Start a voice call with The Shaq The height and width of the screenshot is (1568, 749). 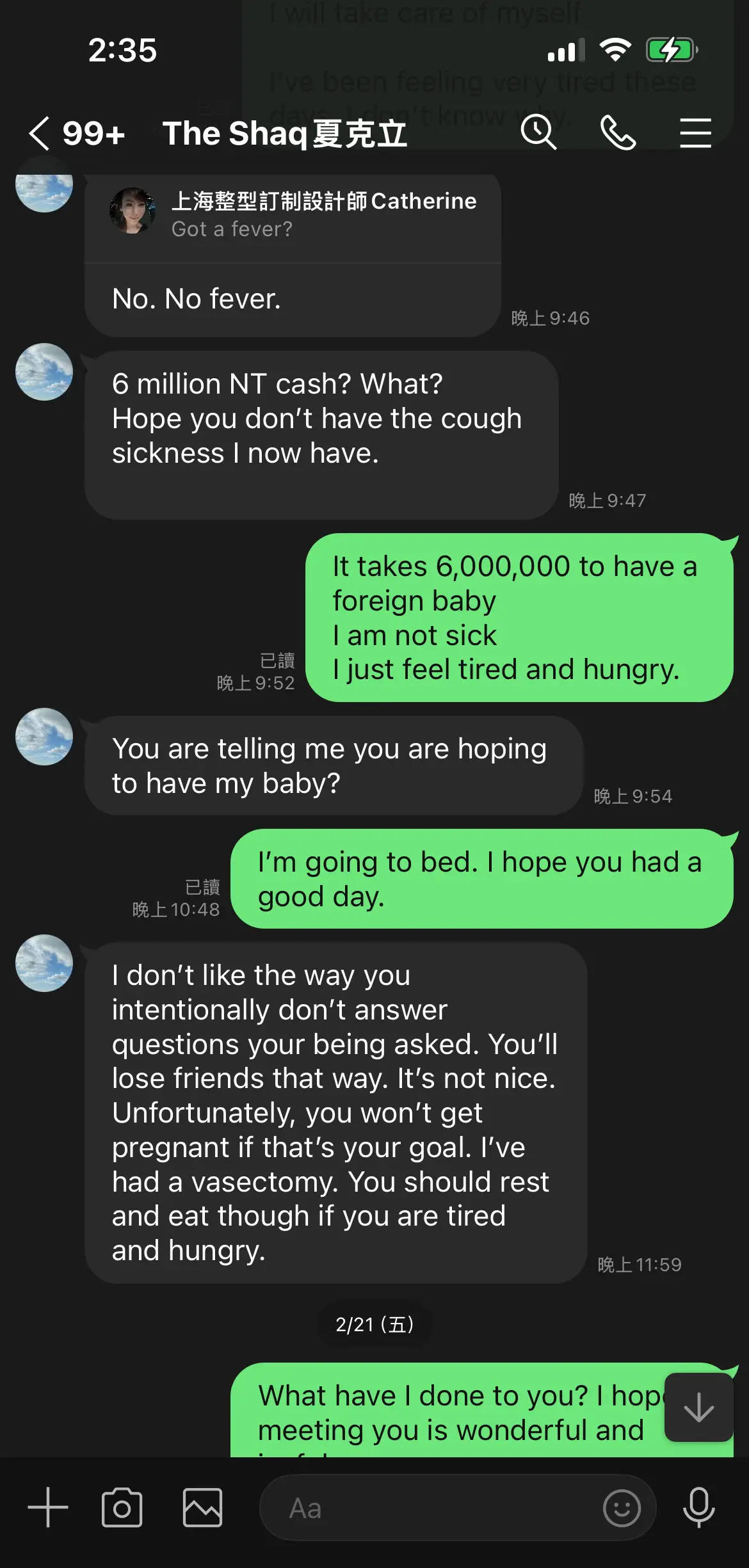tap(618, 133)
